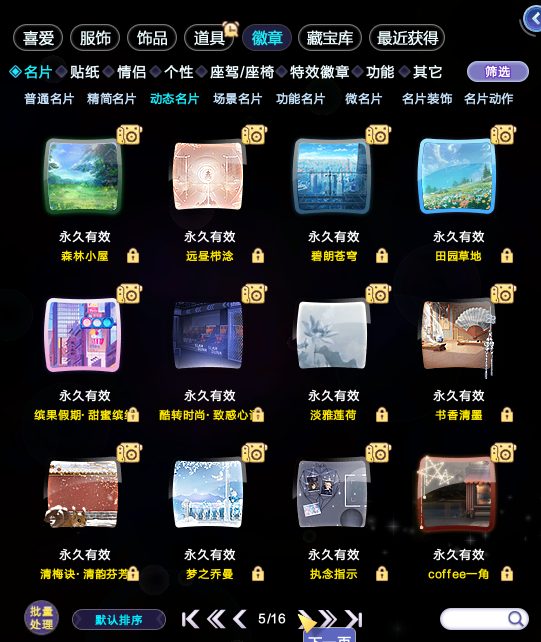View 普通名片 sub-category
The image size is (541, 642).
click(x=49, y=99)
